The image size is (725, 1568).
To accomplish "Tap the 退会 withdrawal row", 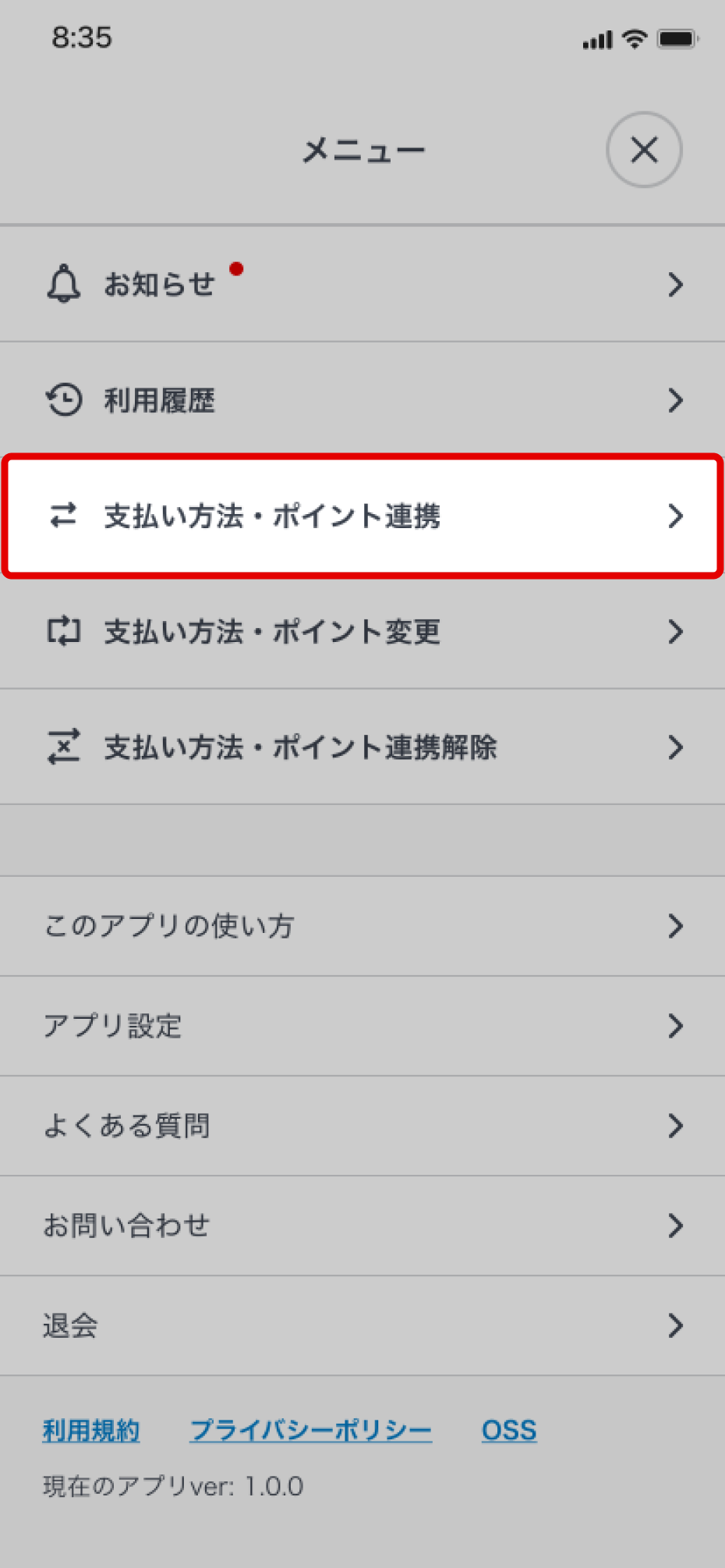I will tap(362, 1325).
